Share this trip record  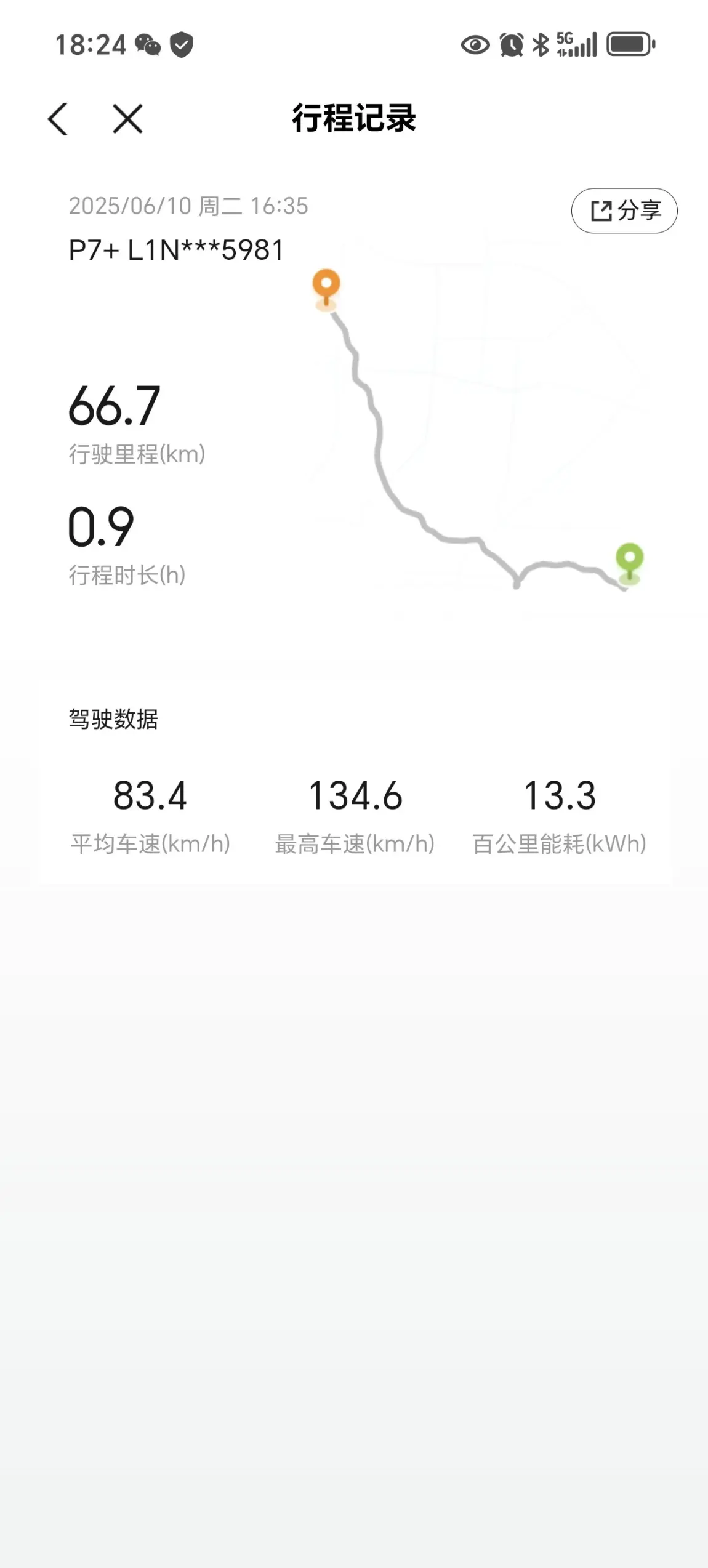pyautogui.click(x=624, y=211)
